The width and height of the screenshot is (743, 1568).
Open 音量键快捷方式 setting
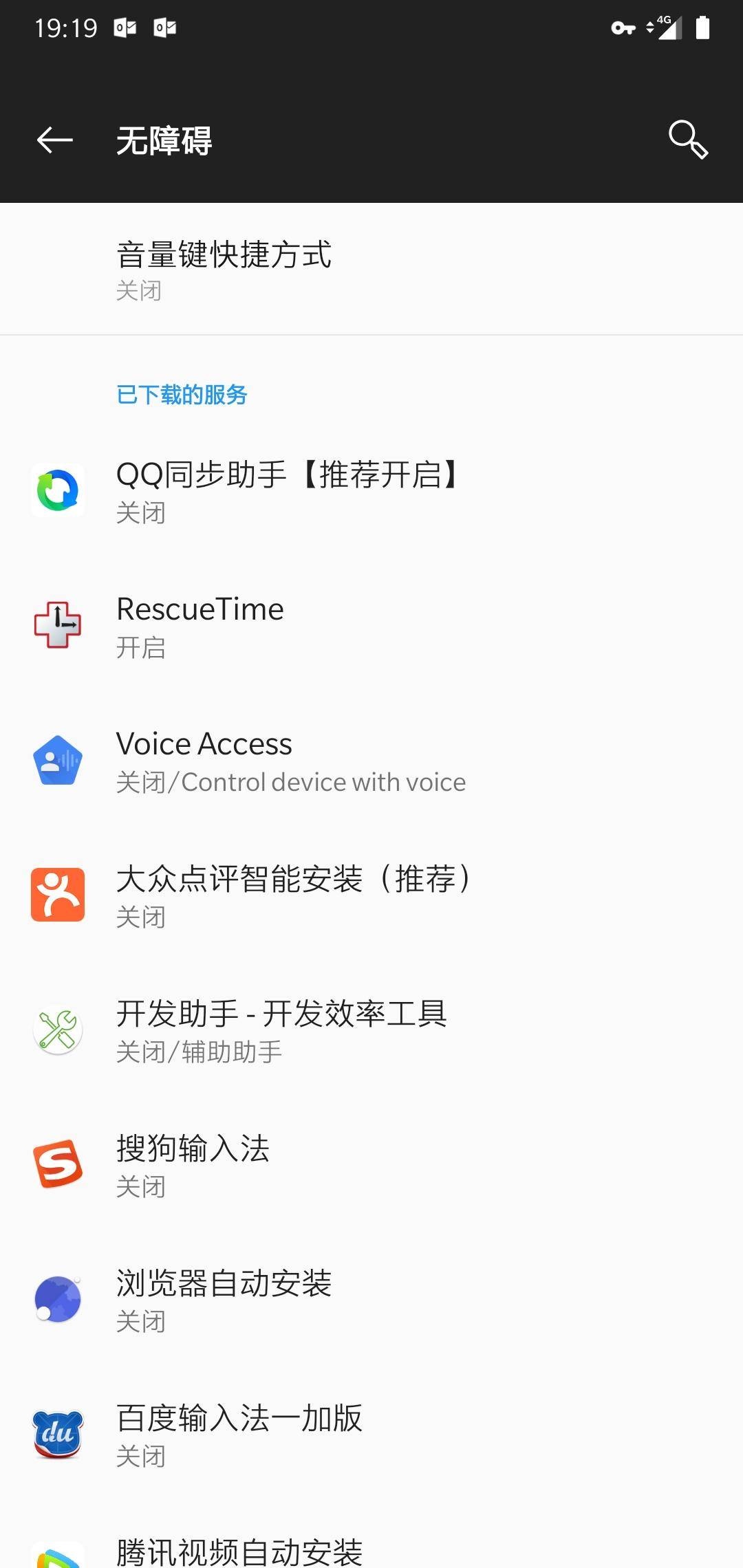[371, 270]
